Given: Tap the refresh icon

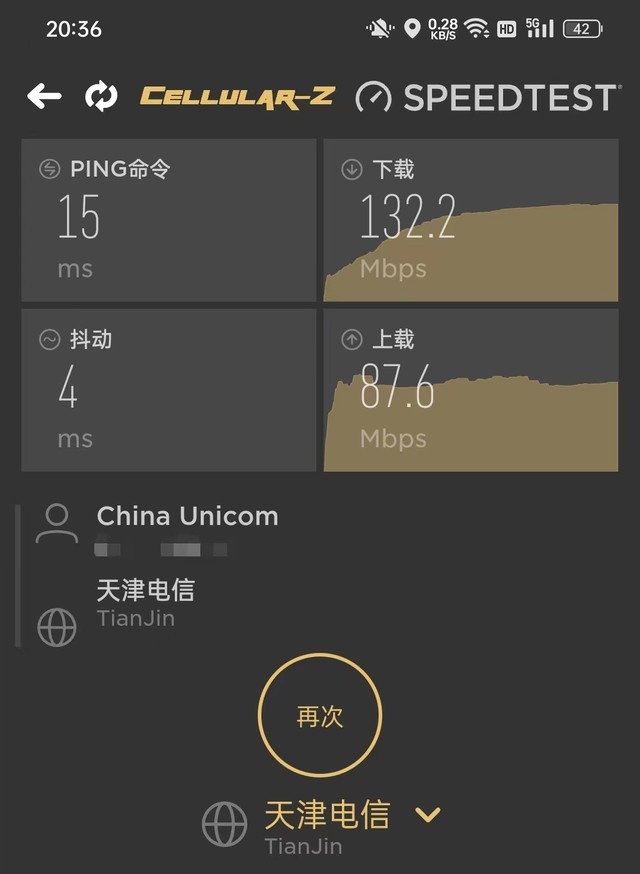Looking at the screenshot, I should tap(101, 96).
